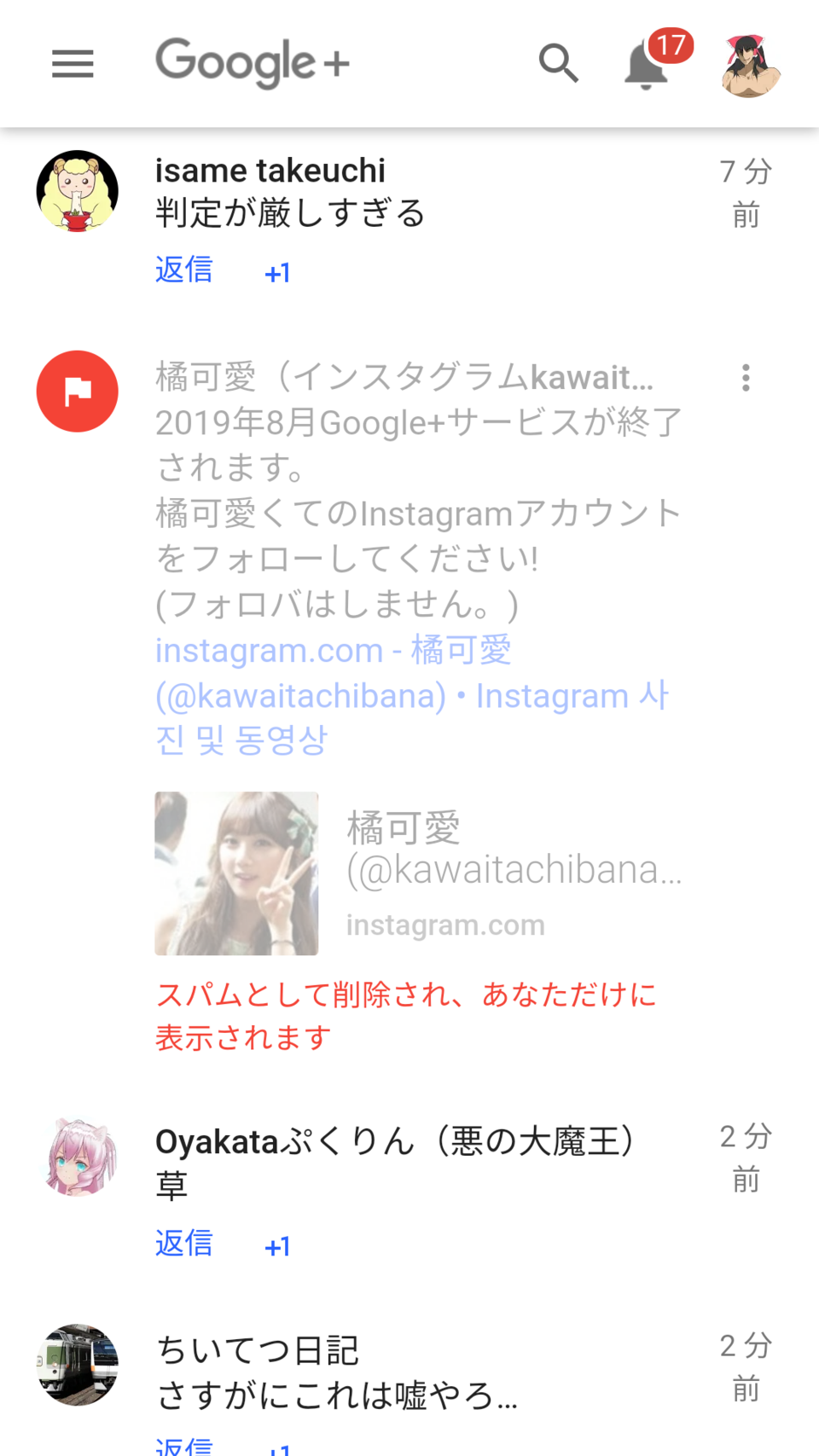This screenshot has height=1456, width=819.
Task: Open Oyakataぷくりん's profile avatar
Action: pyautogui.click(x=78, y=1158)
